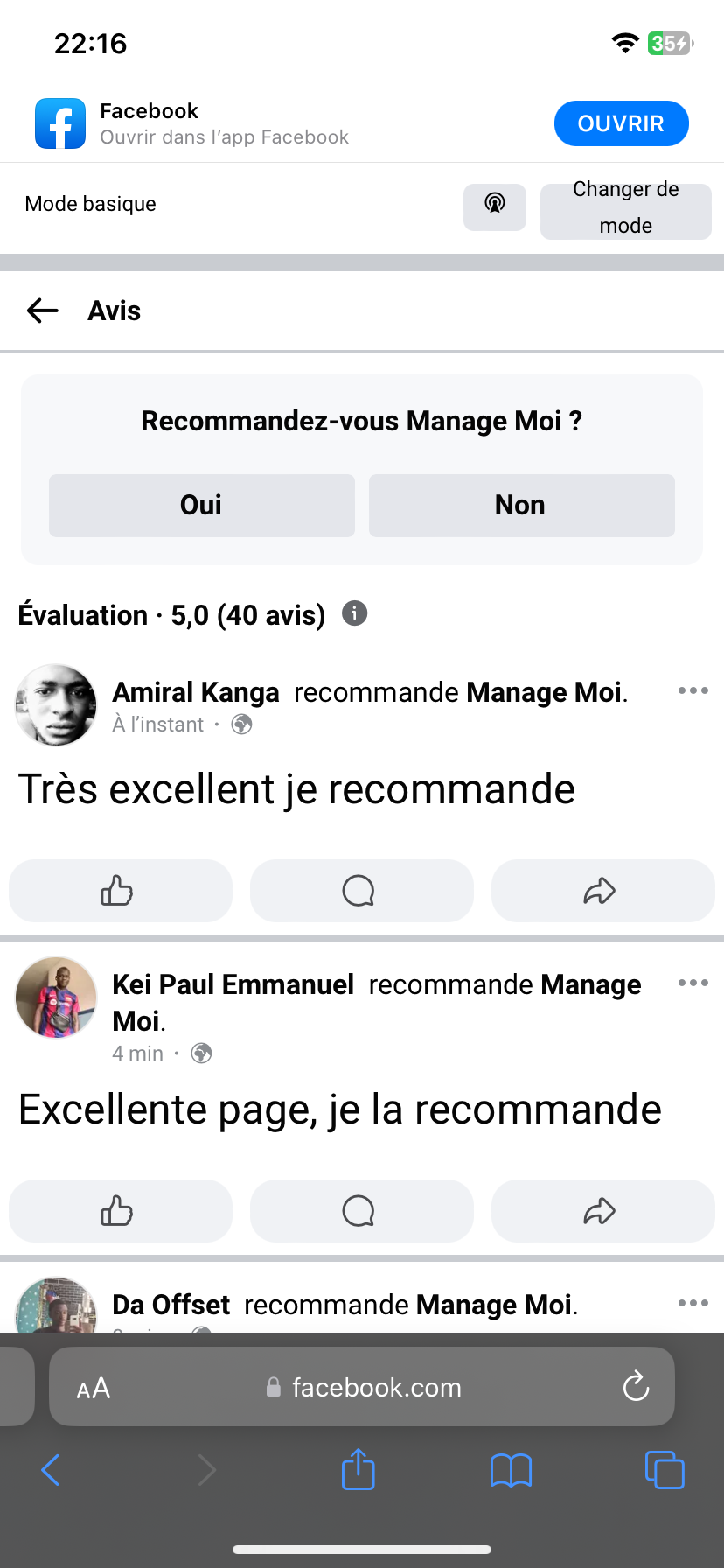The width and height of the screenshot is (724, 1568).
Task: Select Oui to recommend Manage Moi
Action: point(201,505)
